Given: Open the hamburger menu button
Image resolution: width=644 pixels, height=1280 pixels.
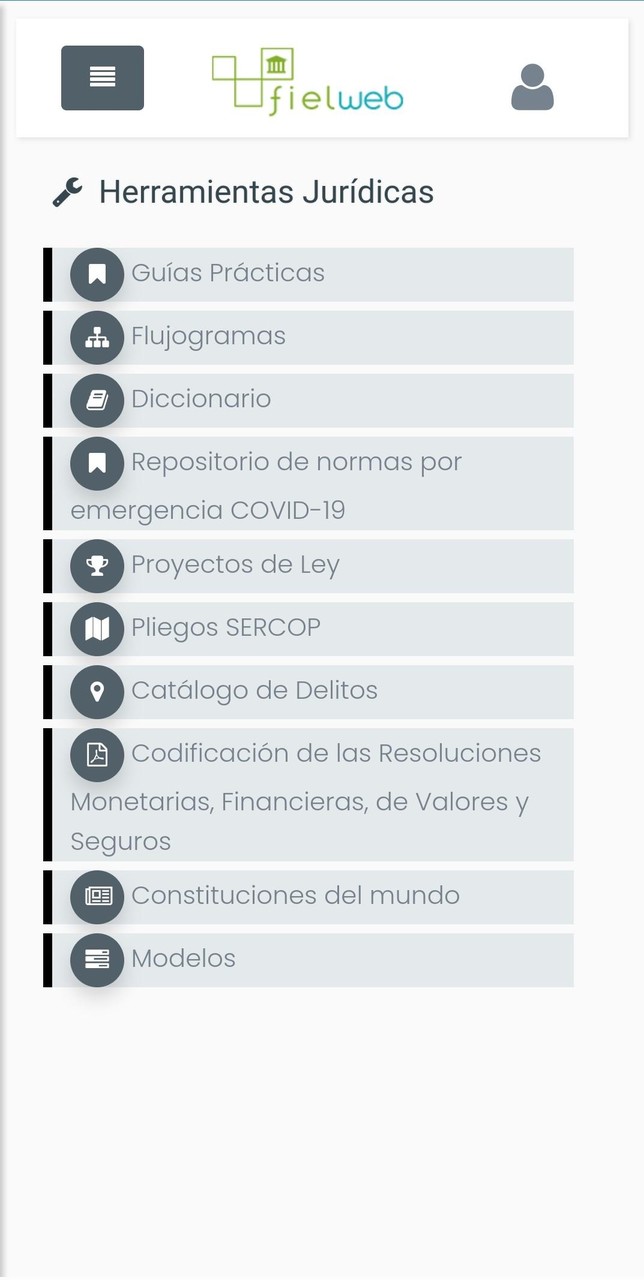Looking at the screenshot, I should click(102, 78).
